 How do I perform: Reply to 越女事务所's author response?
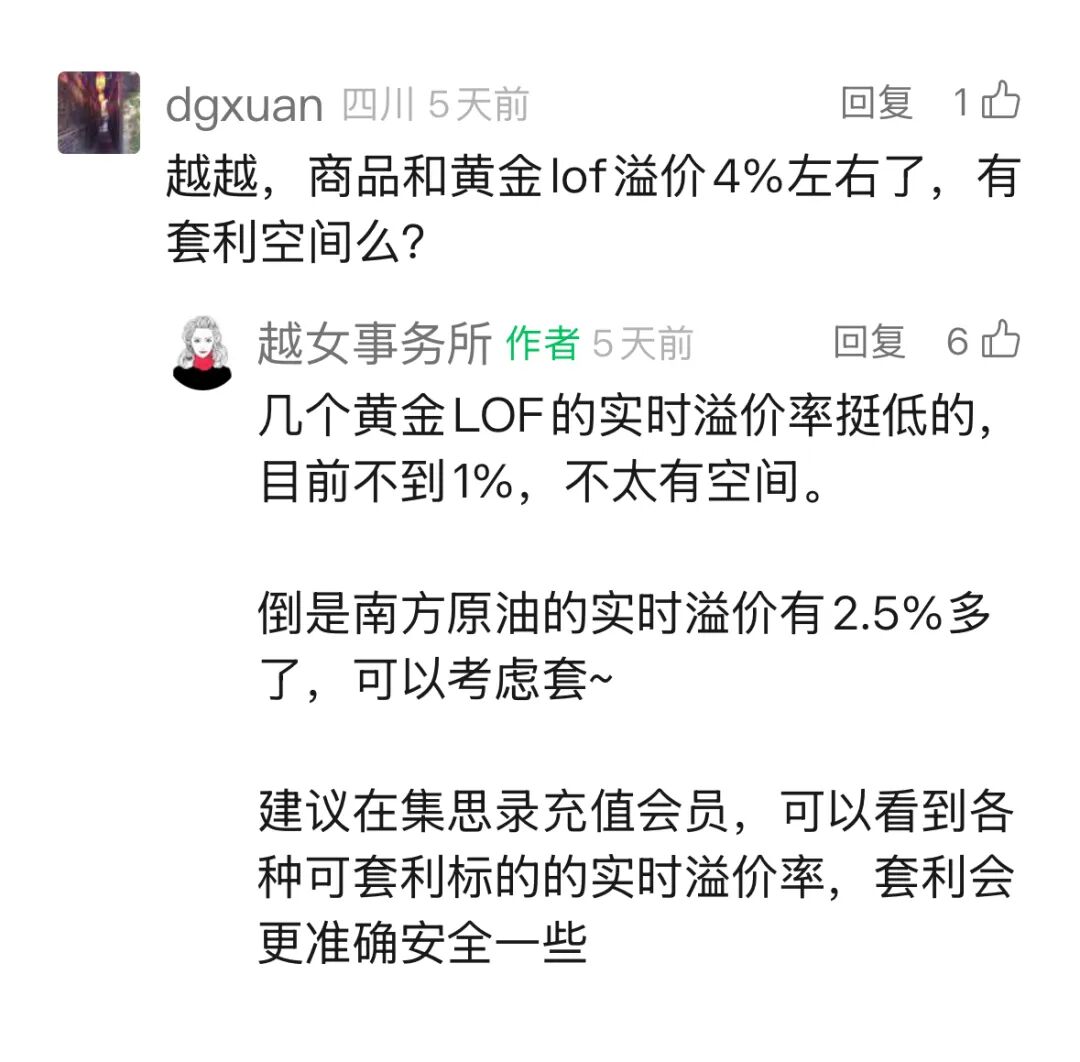click(870, 342)
